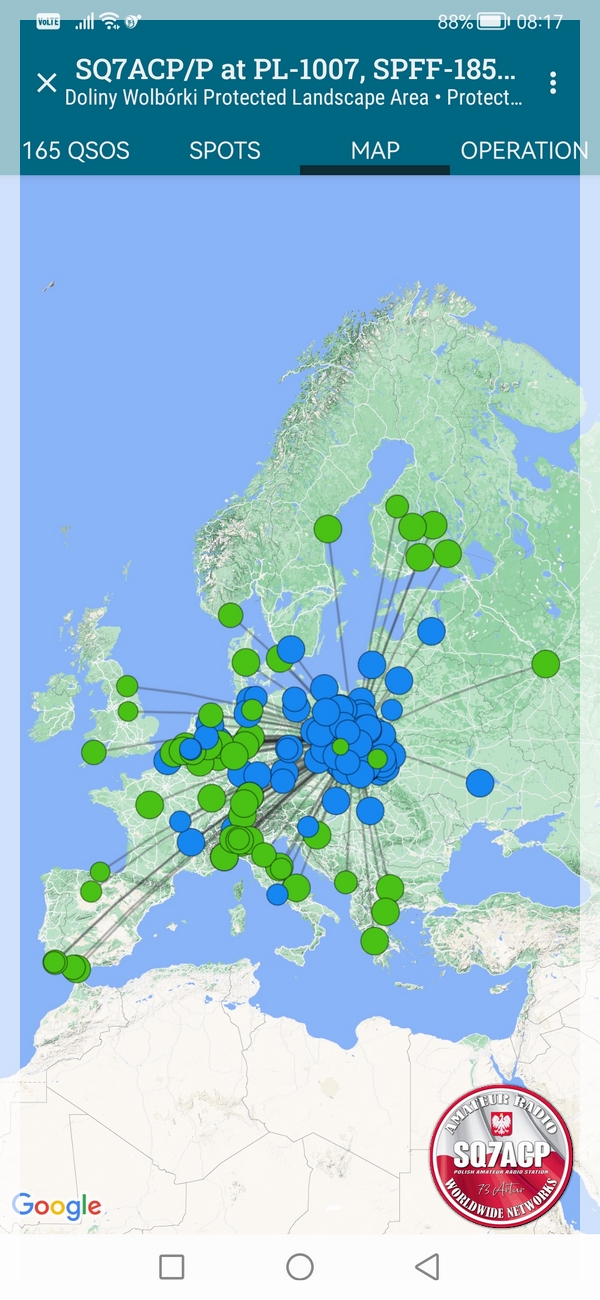Screen dimensions: 600x1300
Task: Select the MAP tab
Action: [x=375, y=151]
